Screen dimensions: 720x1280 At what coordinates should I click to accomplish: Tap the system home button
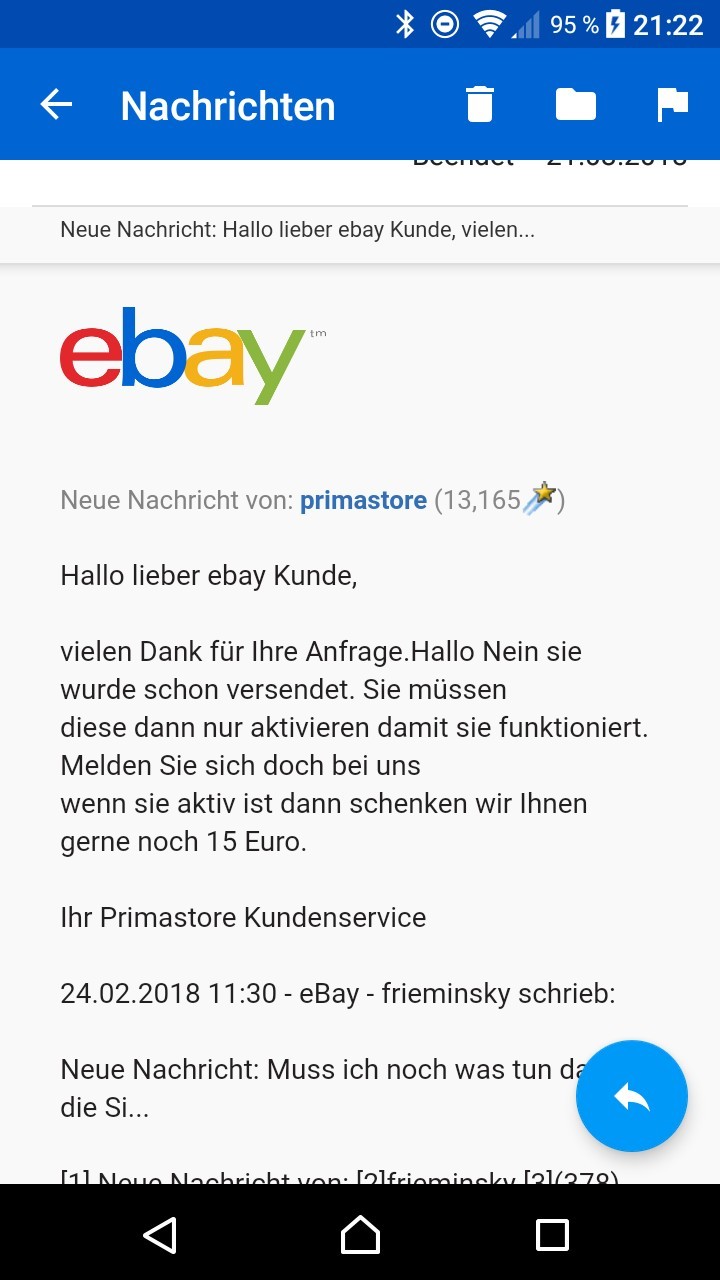pyautogui.click(x=360, y=1234)
